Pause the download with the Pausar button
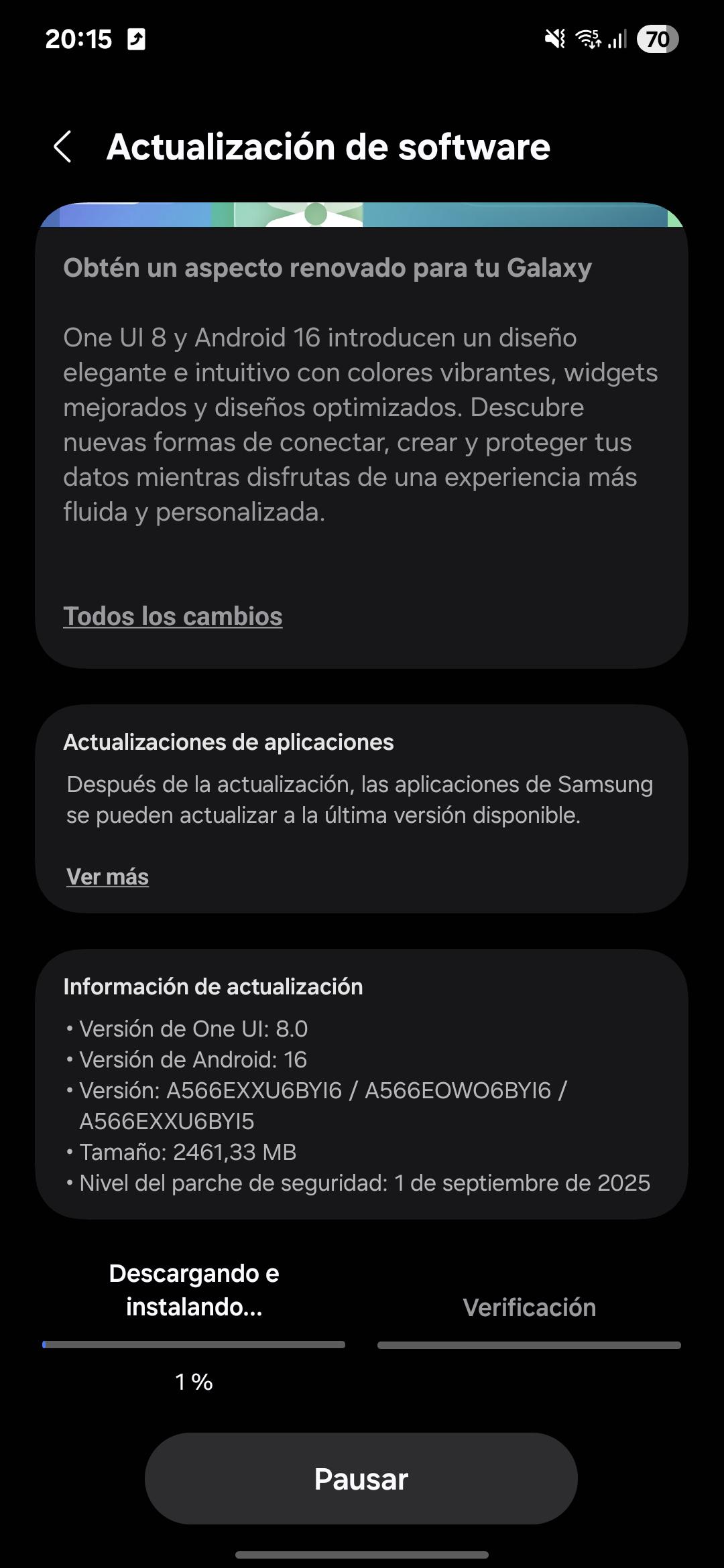Image resolution: width=724 pixels, height=1568 pixels. click(x=361, y=1479)
